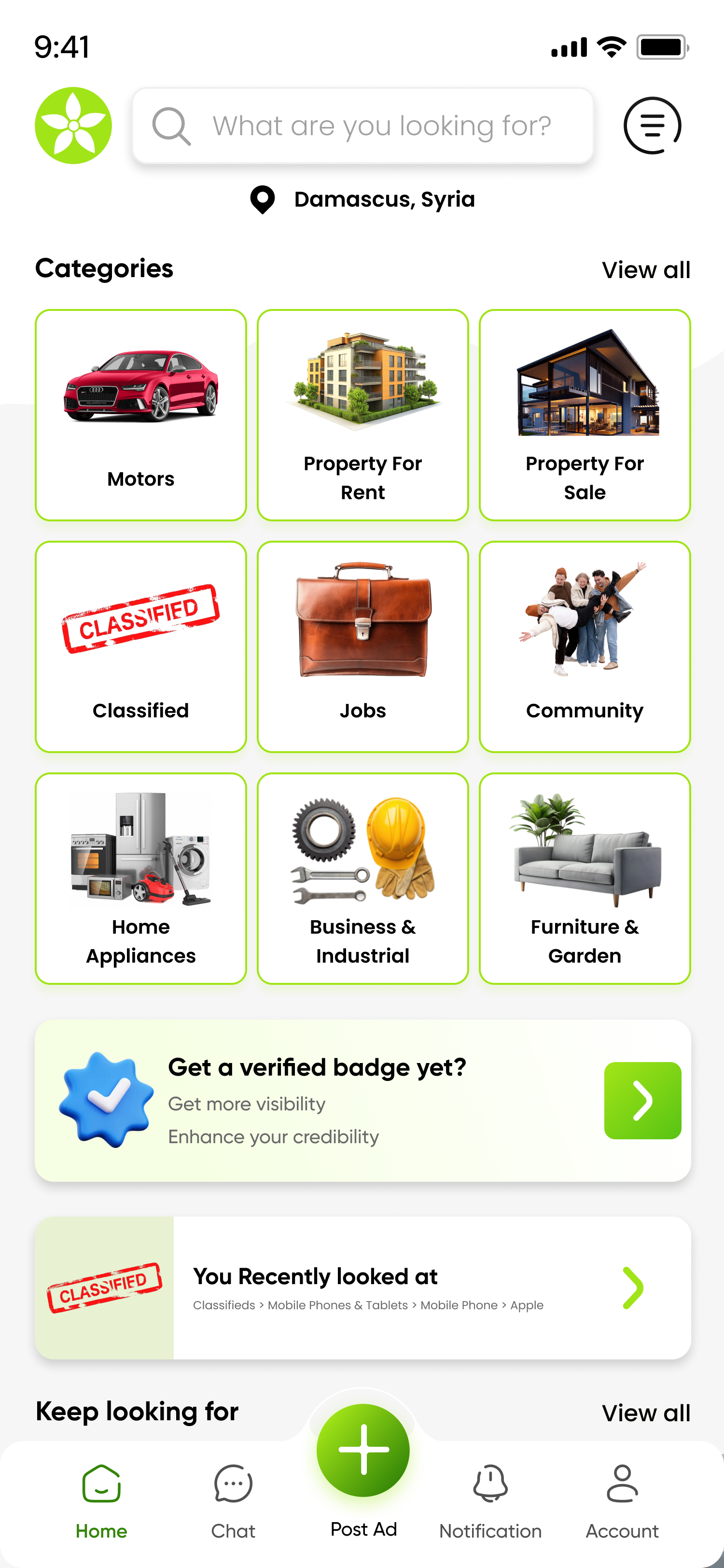The height and width of the screenshot is (1568, 724).
Task: Browse Home Appliances category
Action: [140, 878]
